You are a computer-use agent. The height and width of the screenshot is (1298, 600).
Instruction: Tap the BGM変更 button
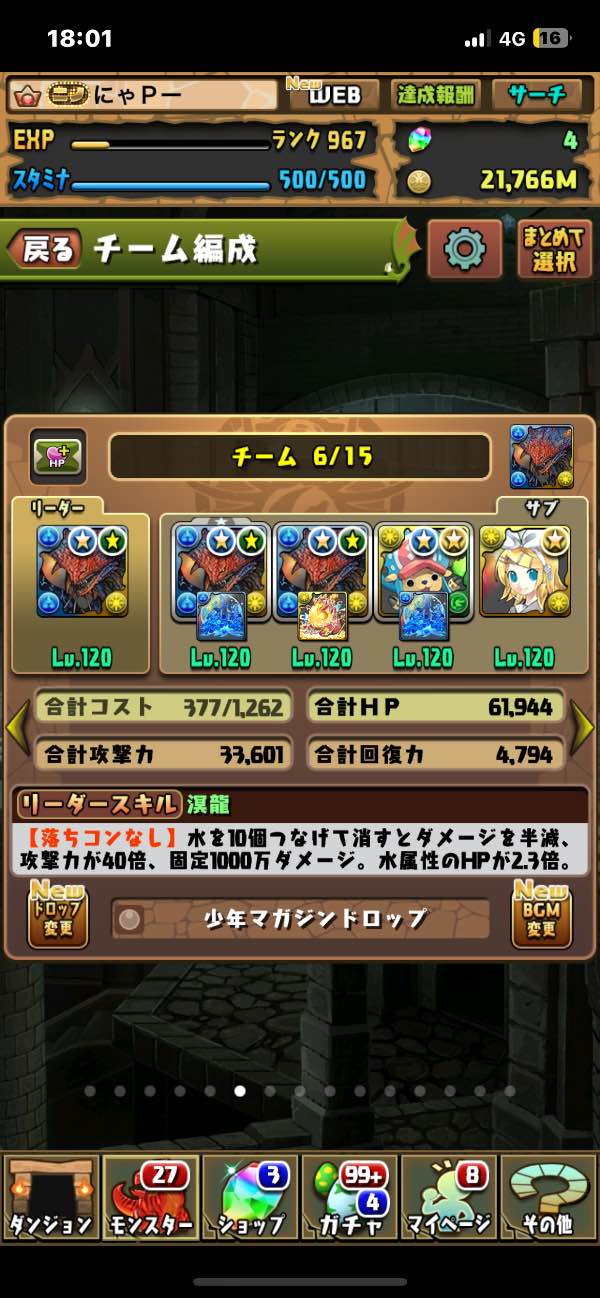541,914
